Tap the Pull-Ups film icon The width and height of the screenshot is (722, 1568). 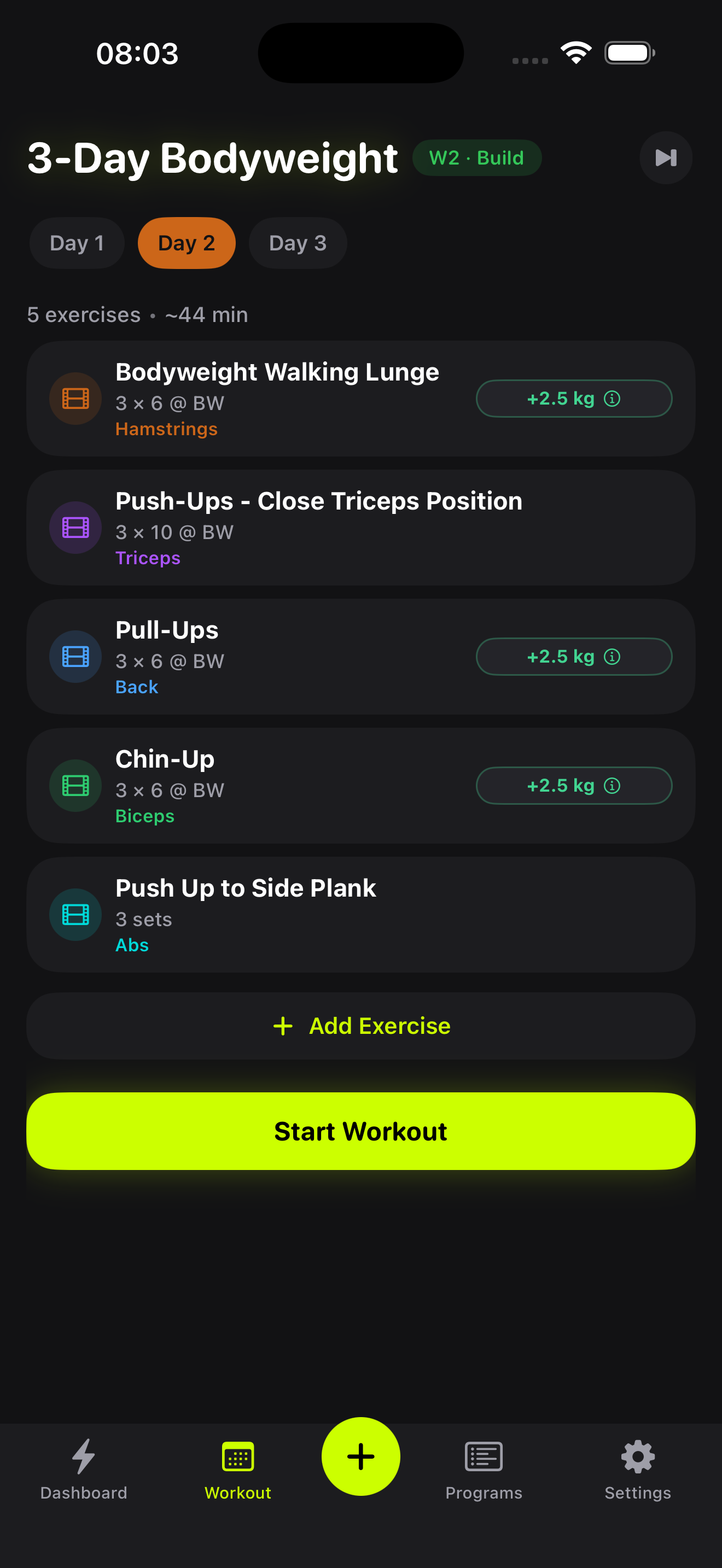coord(75,657)
